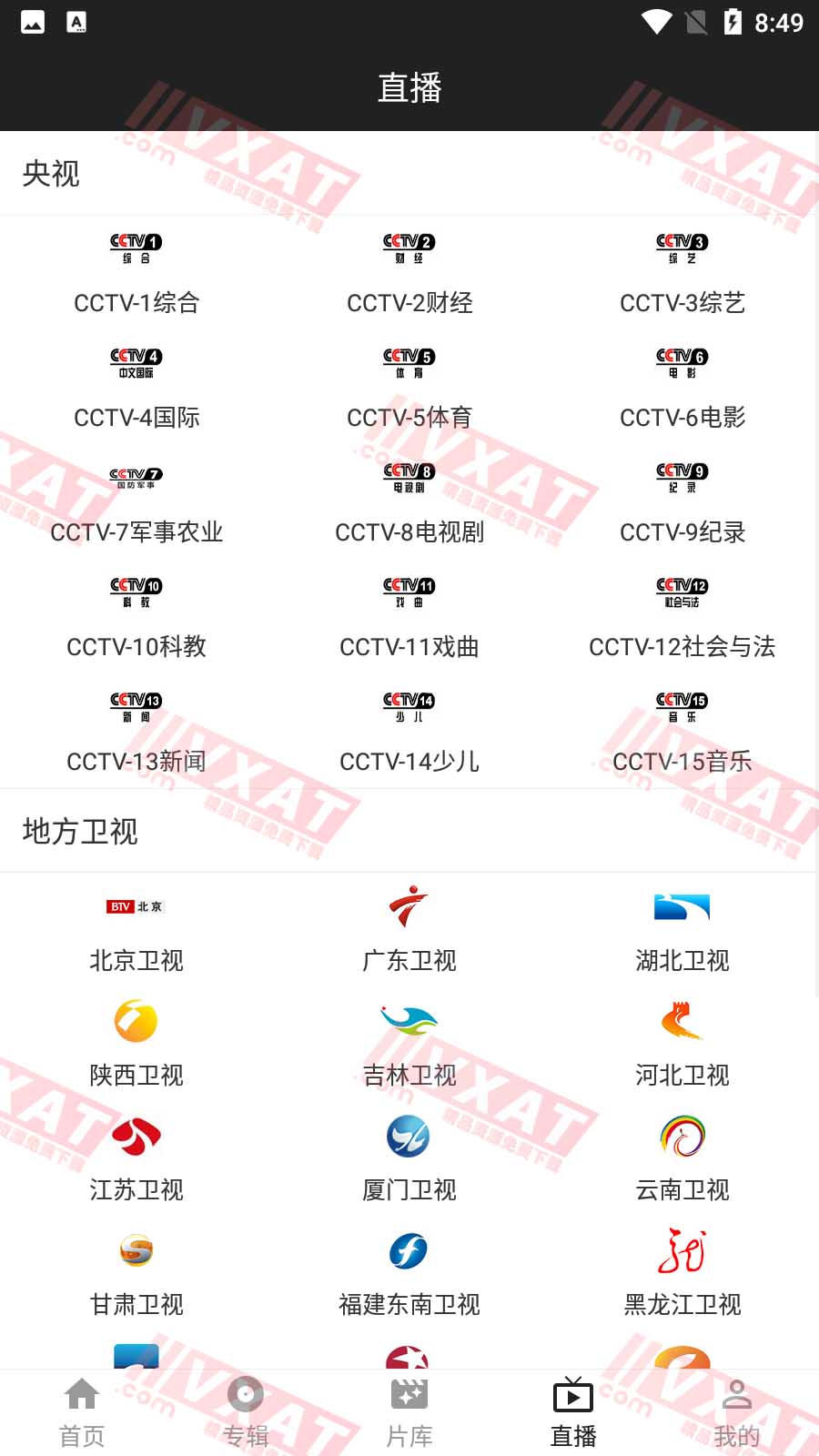819x1456 pixels.
Task: Open 广东卫视 channel
Action: click(x=409, y=931)
